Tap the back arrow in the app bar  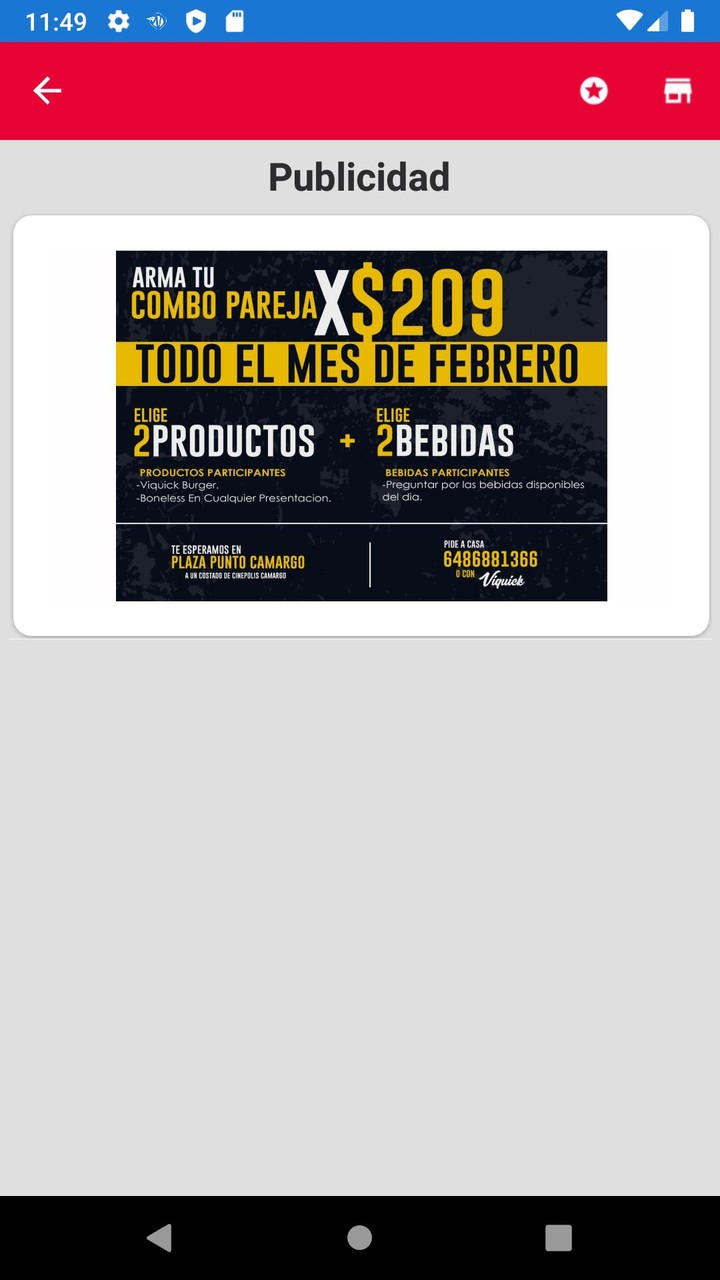click(47, 91)
